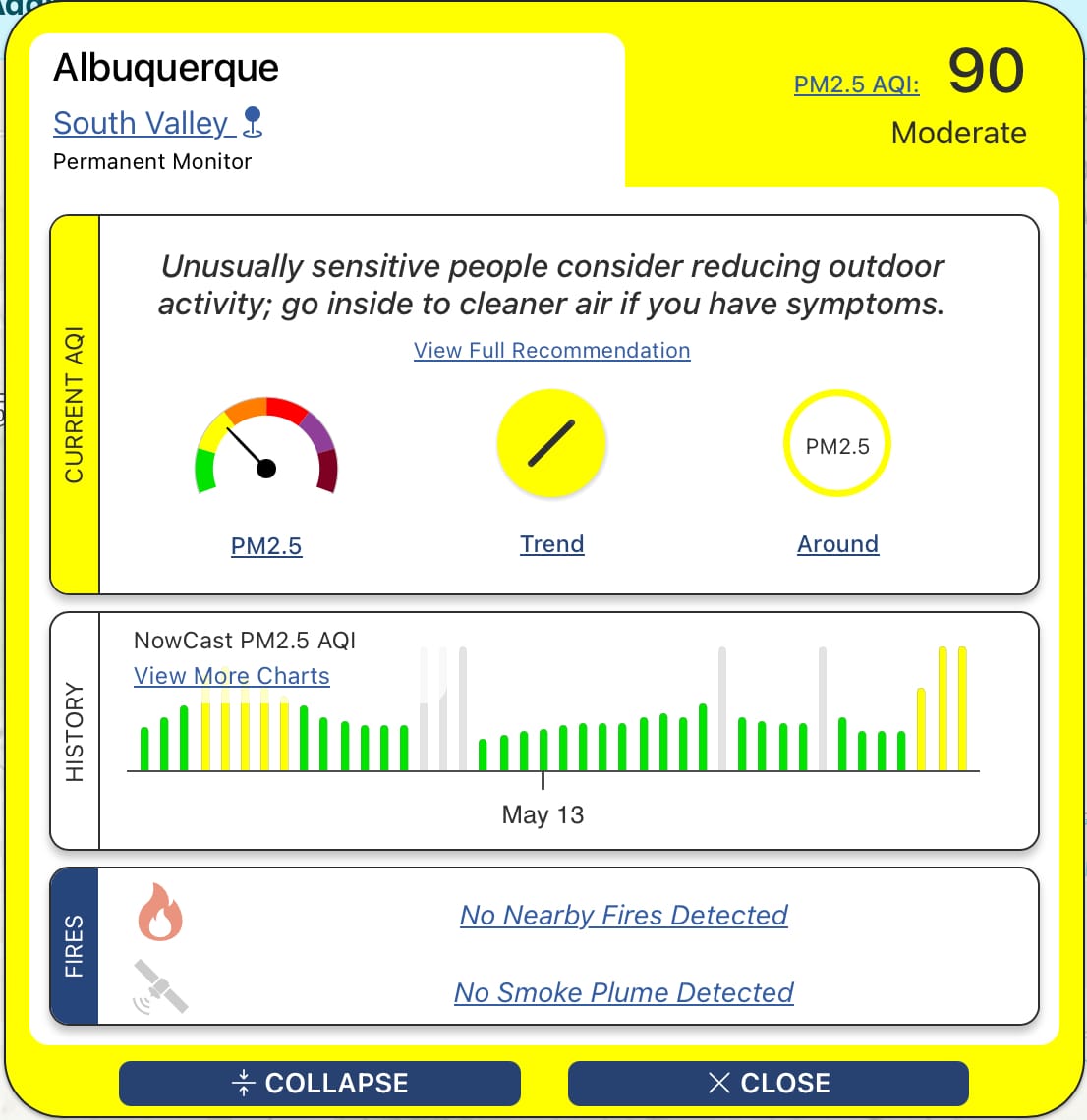Close the monitor details popup
1087x1120 pixels.
pyautogui.click(x=768, y=1083)
